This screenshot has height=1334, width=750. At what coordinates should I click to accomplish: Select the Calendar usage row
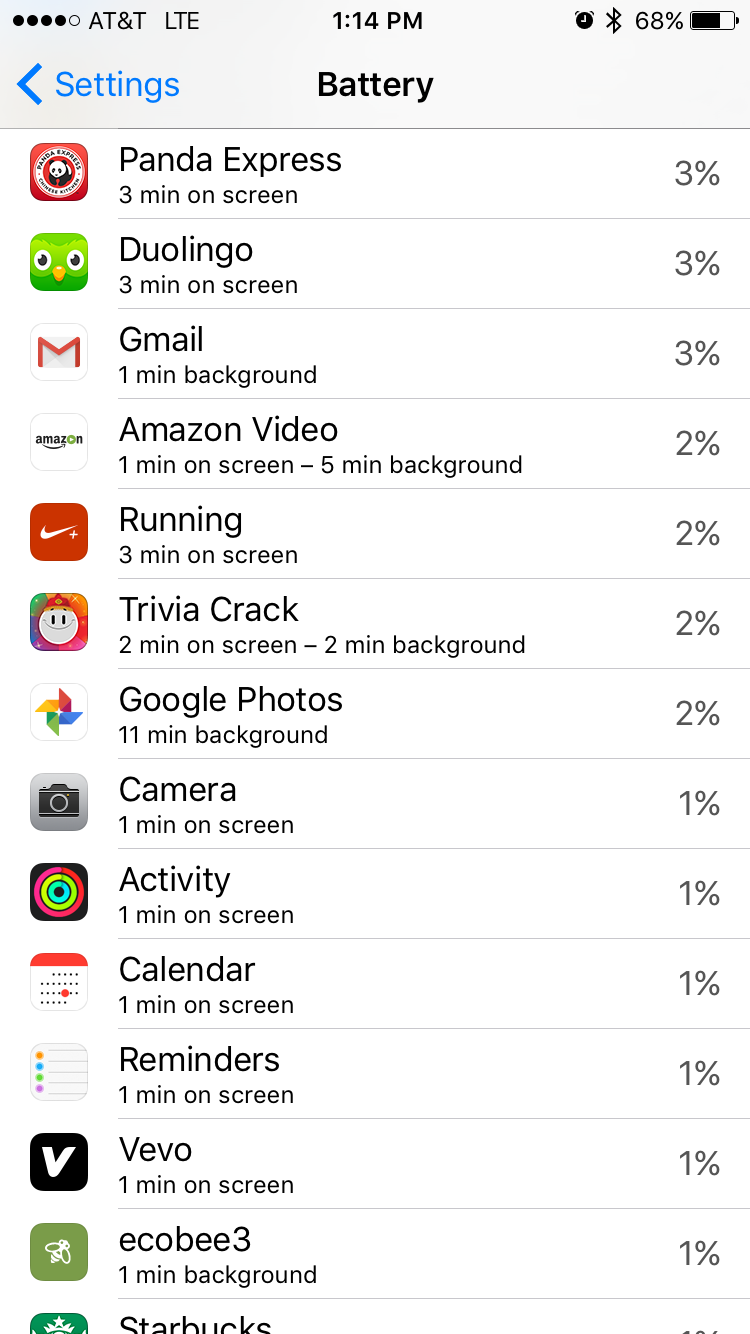(x=375, y=984)
